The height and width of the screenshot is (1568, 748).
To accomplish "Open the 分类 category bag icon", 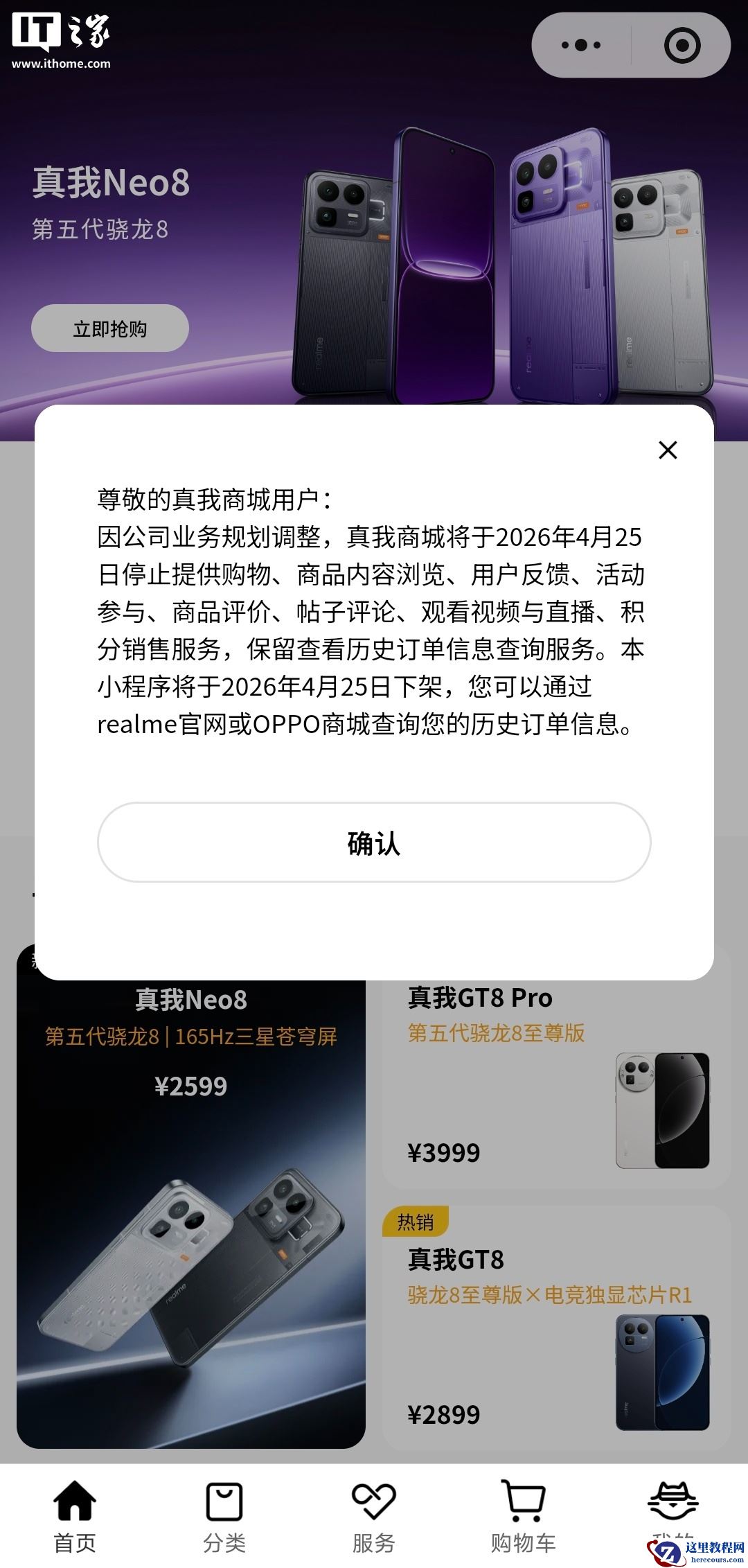I will tap(223, 1510).
